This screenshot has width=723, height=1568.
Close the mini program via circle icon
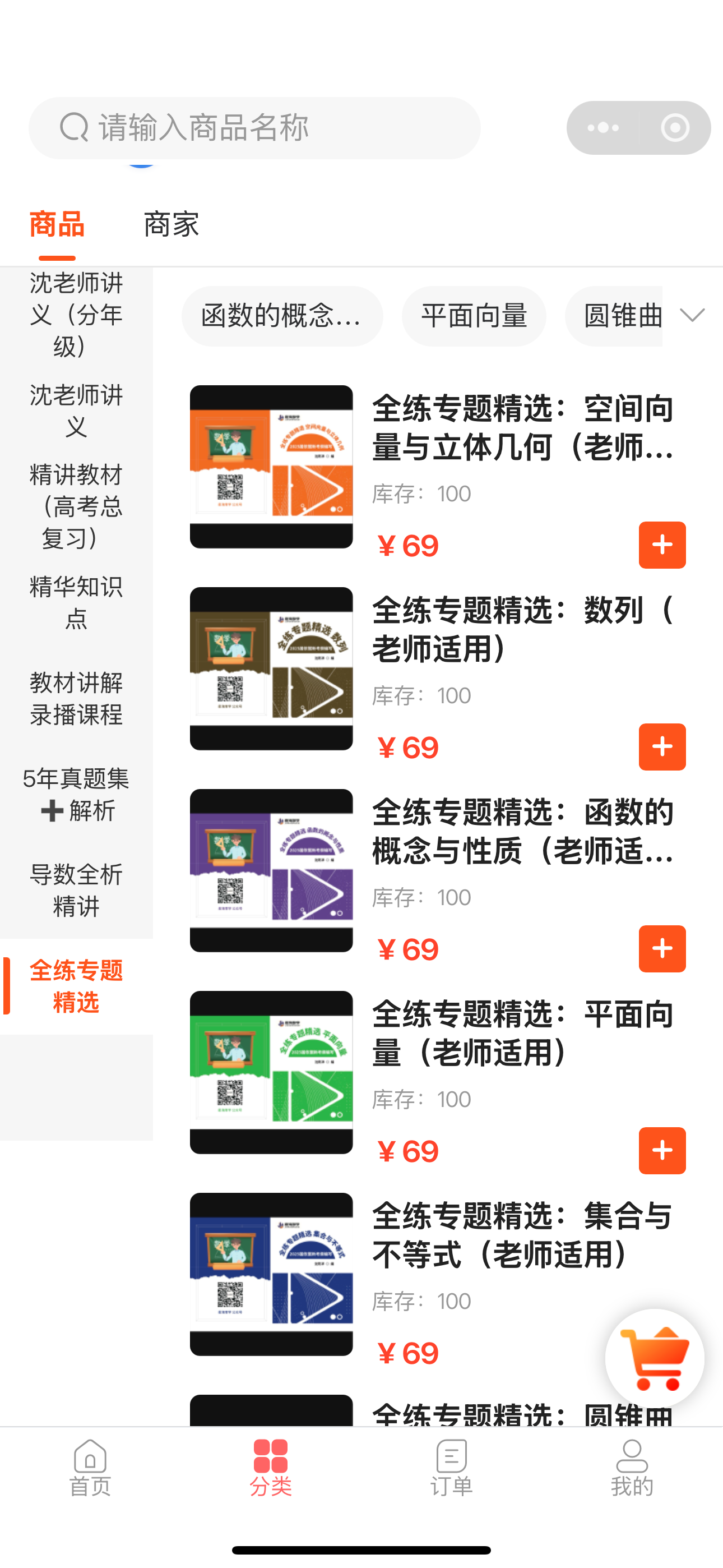coord(675,128)
